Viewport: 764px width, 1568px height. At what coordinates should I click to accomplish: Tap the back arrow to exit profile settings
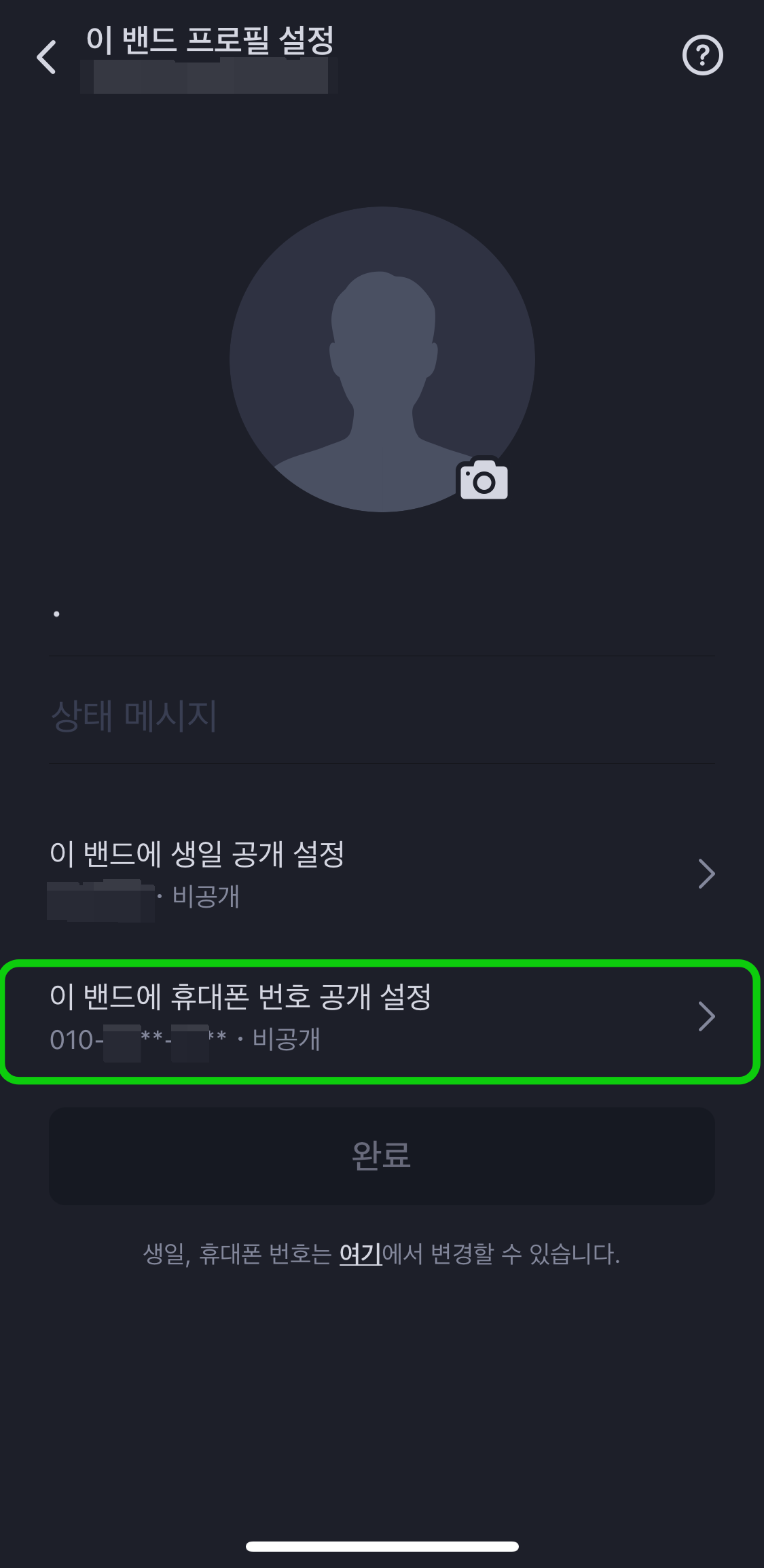coord(45,56)
